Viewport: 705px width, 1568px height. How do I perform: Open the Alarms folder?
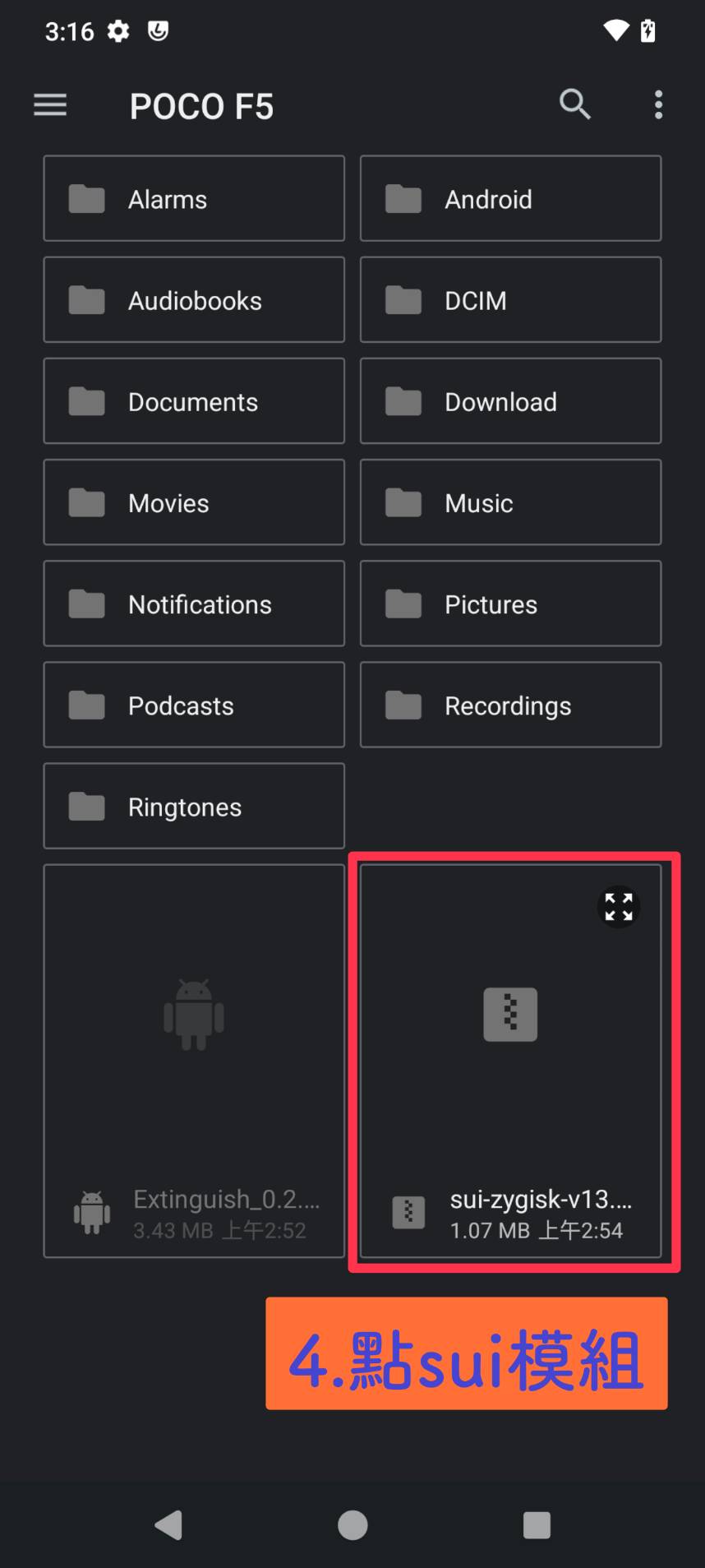click(194, 199)
